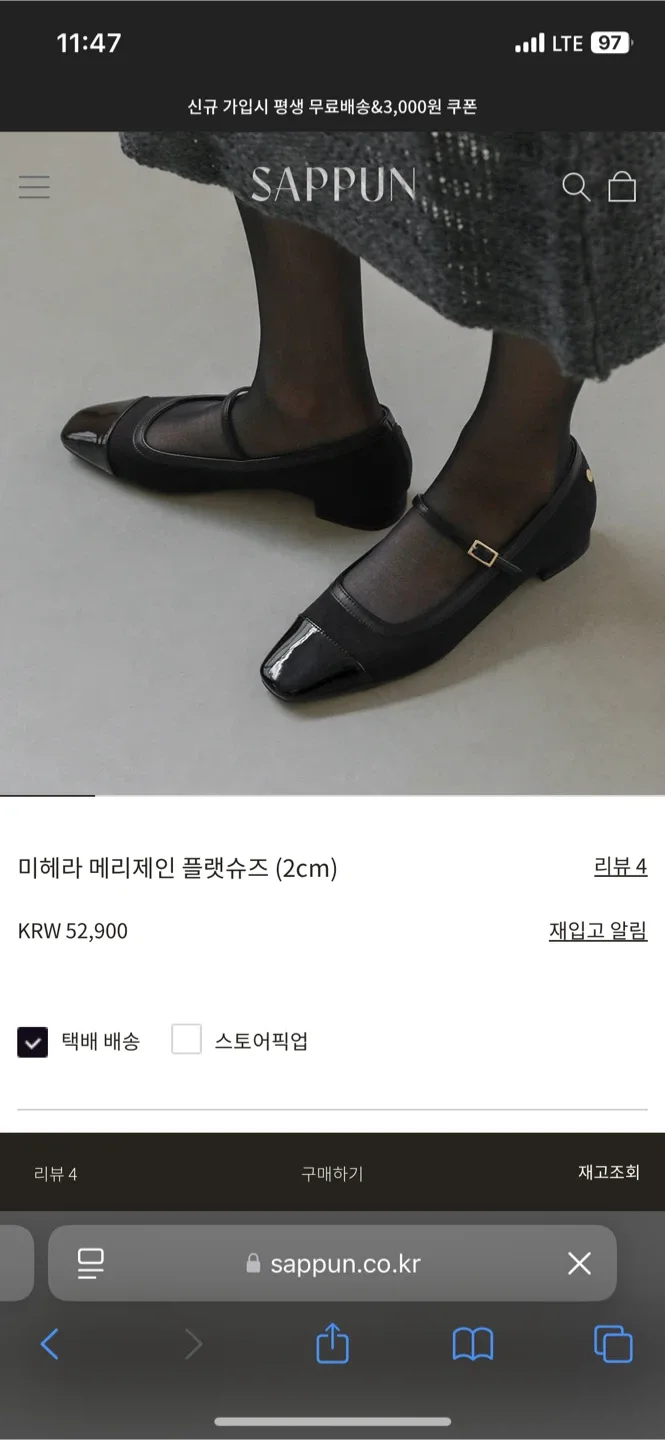Show all open tabs
665x1440 pixels.
pos(612,1344)
